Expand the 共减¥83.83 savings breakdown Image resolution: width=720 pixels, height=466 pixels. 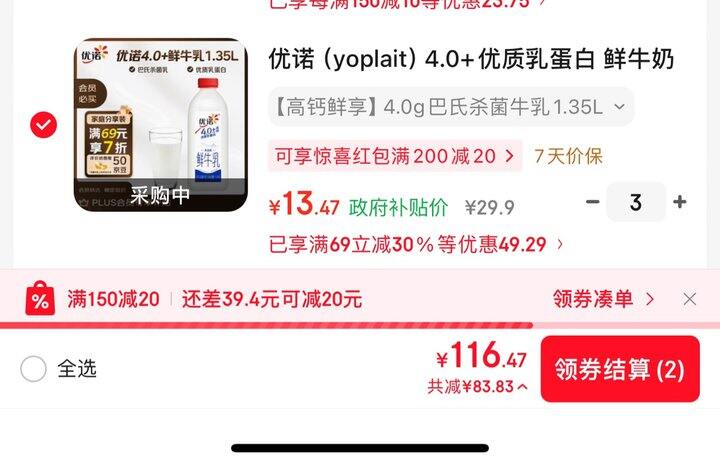click(x=478, y=387)
